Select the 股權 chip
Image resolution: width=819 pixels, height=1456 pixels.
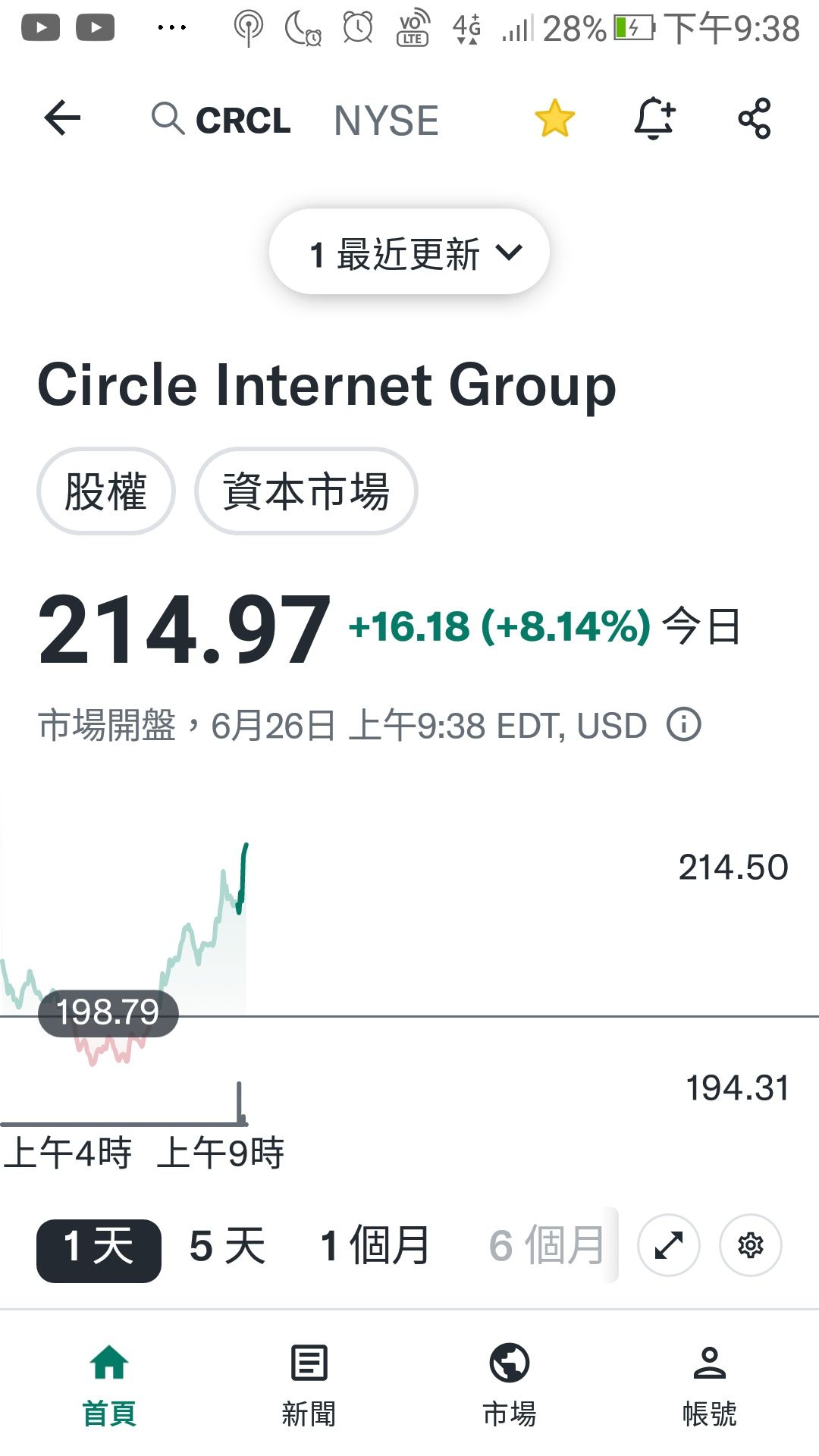(x=106, y=491)
